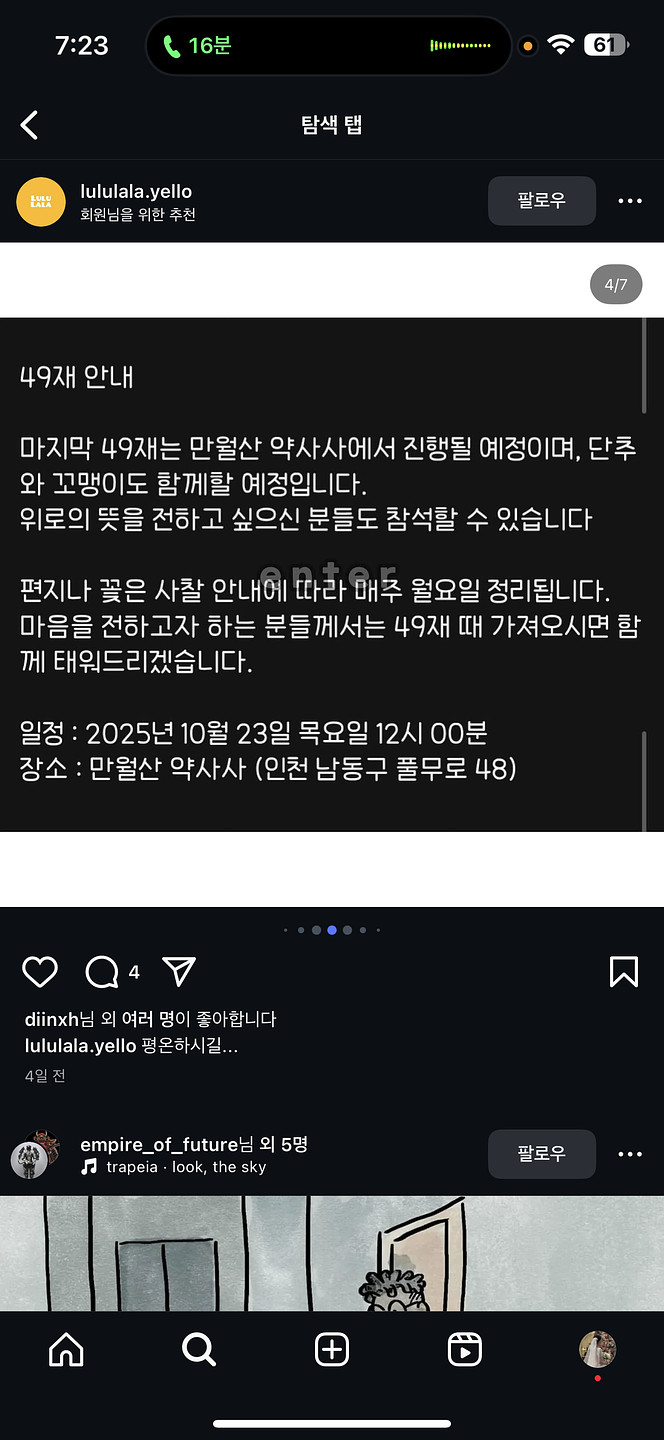Switch to the Search tab
Screen dimensions: 664x1440
point(199,1350)
